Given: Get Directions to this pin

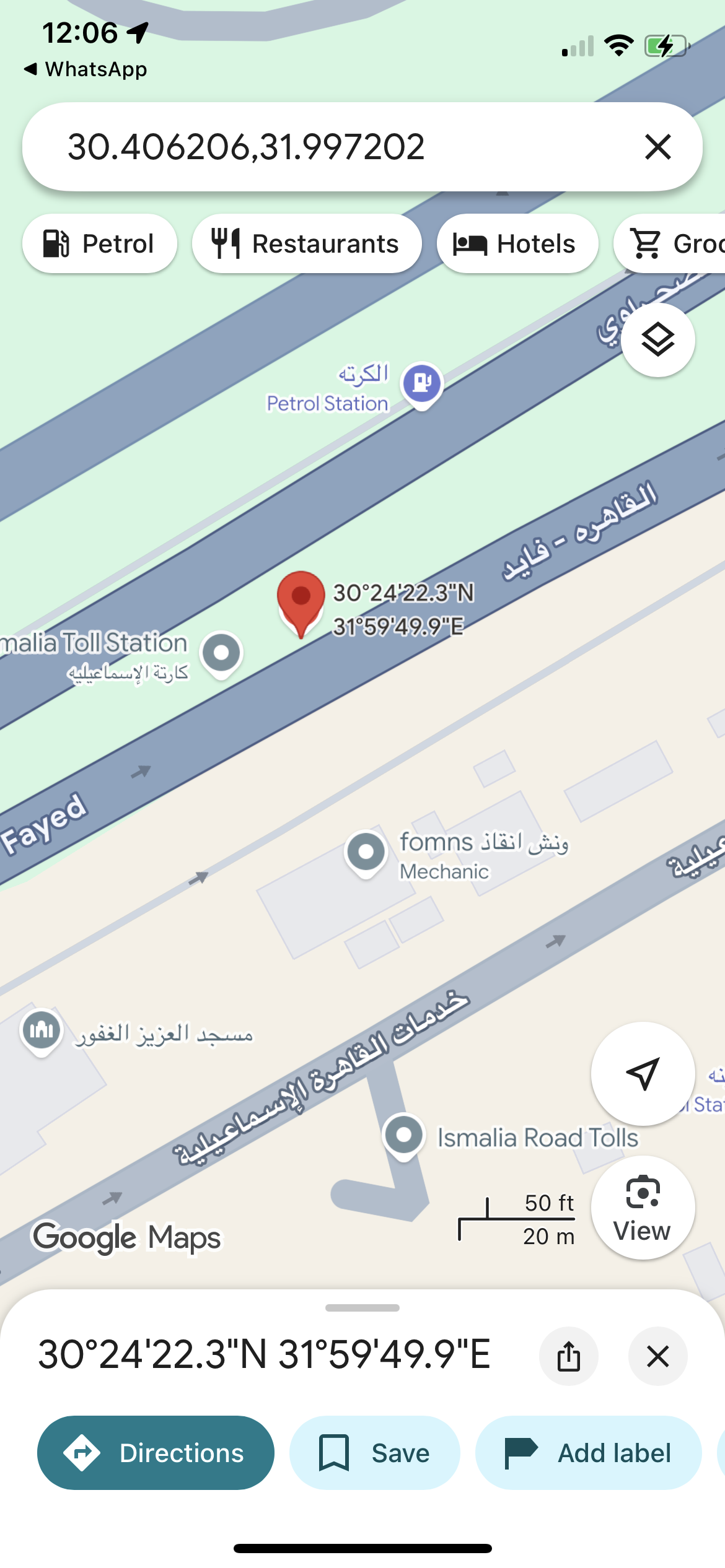Looking at the screenshot, I should pos(156,1452).
